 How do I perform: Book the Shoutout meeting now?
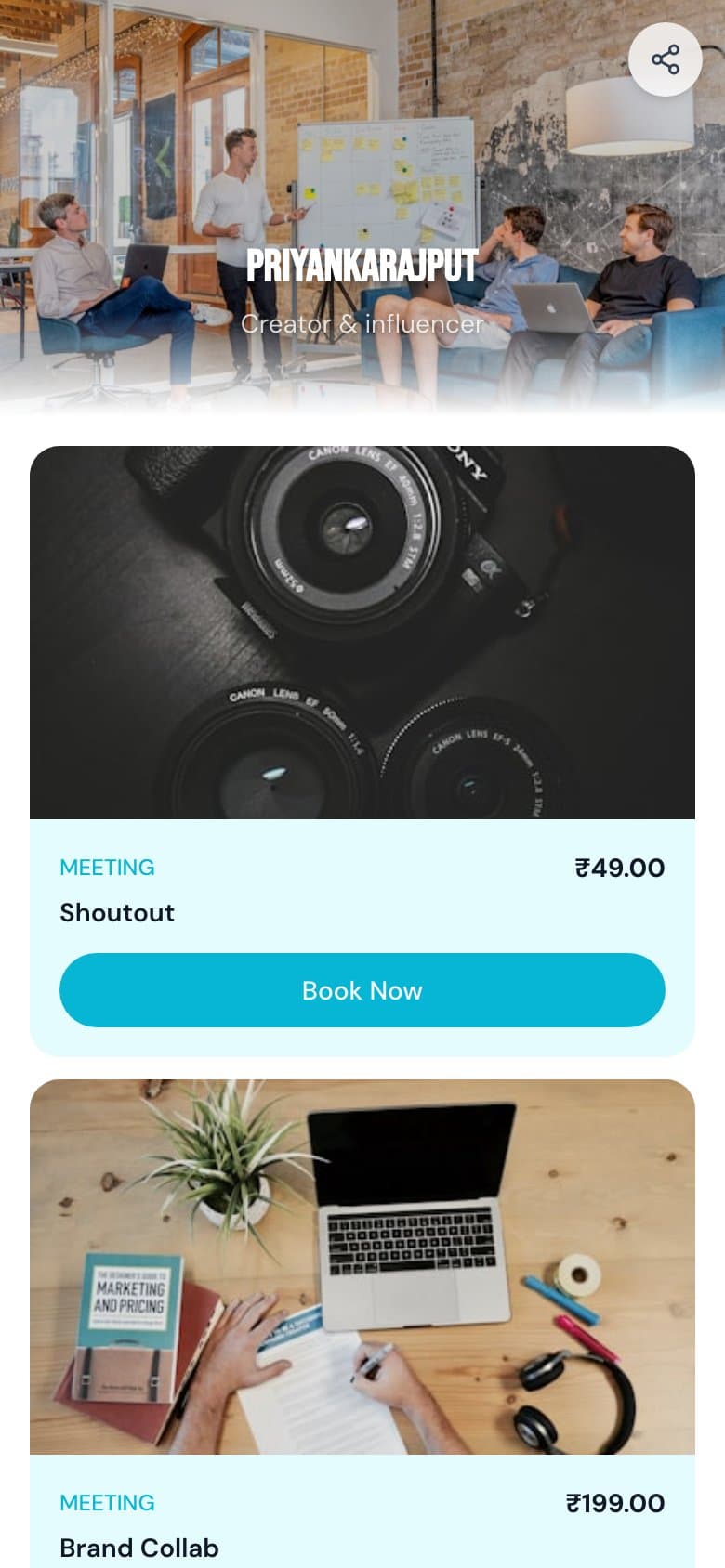(362, 990)
